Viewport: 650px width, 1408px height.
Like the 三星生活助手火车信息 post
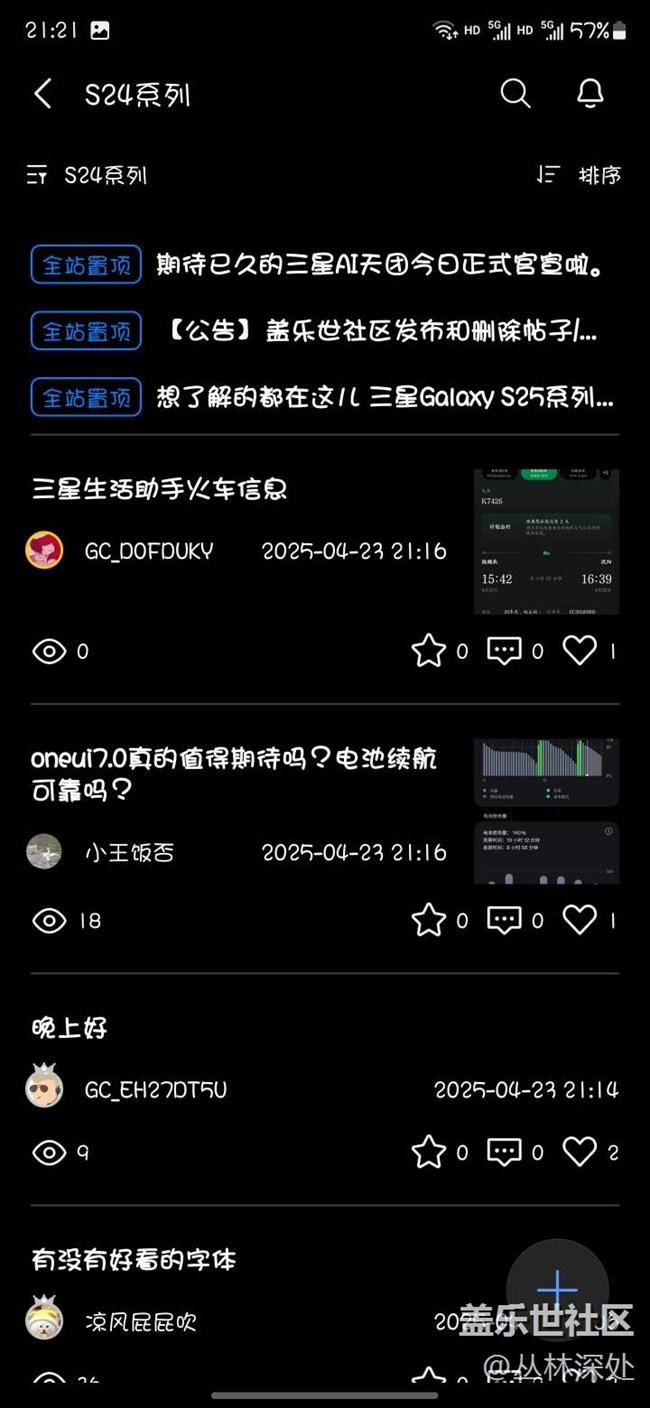pos(580,651)
